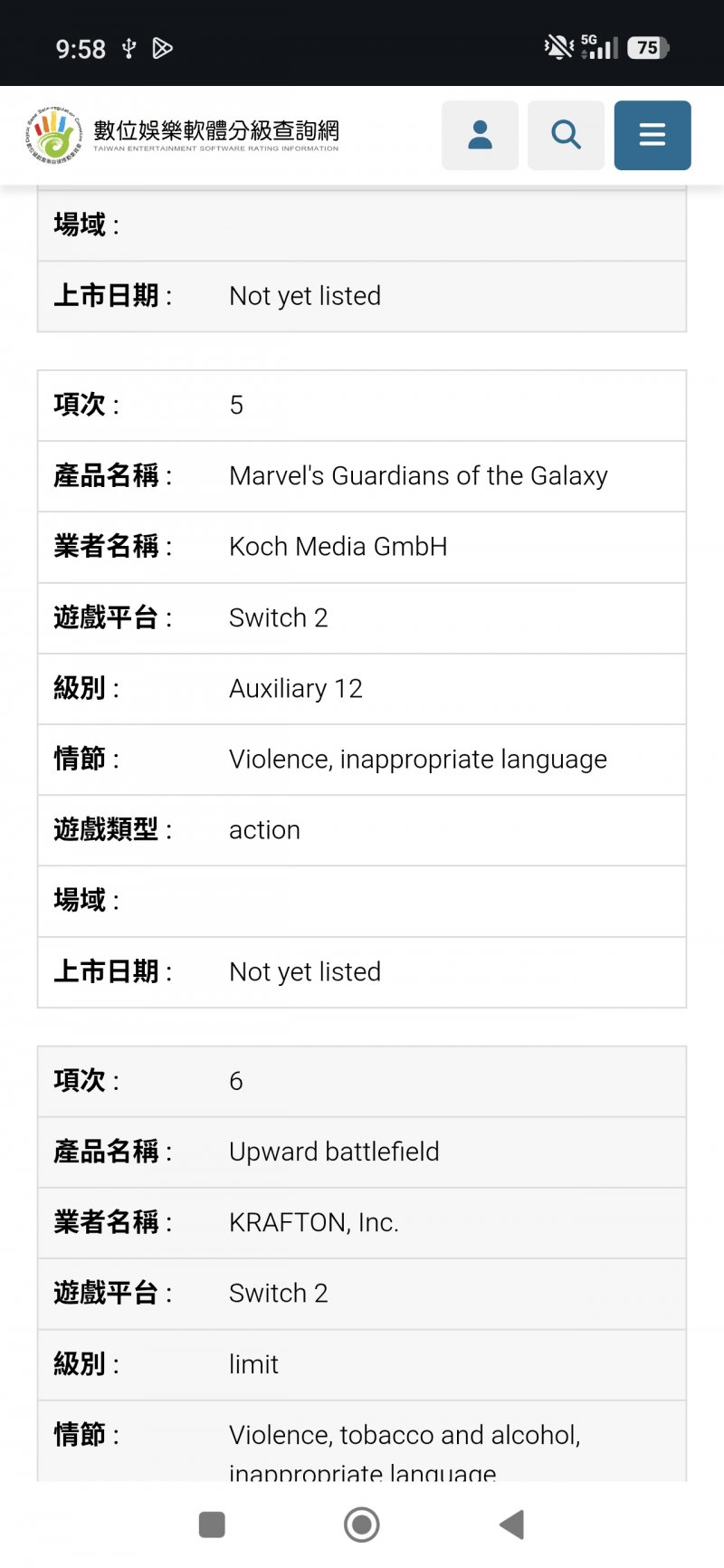Click the Switch 2 platform label
The image size is (724, 1568).
(x=278, y=617)
